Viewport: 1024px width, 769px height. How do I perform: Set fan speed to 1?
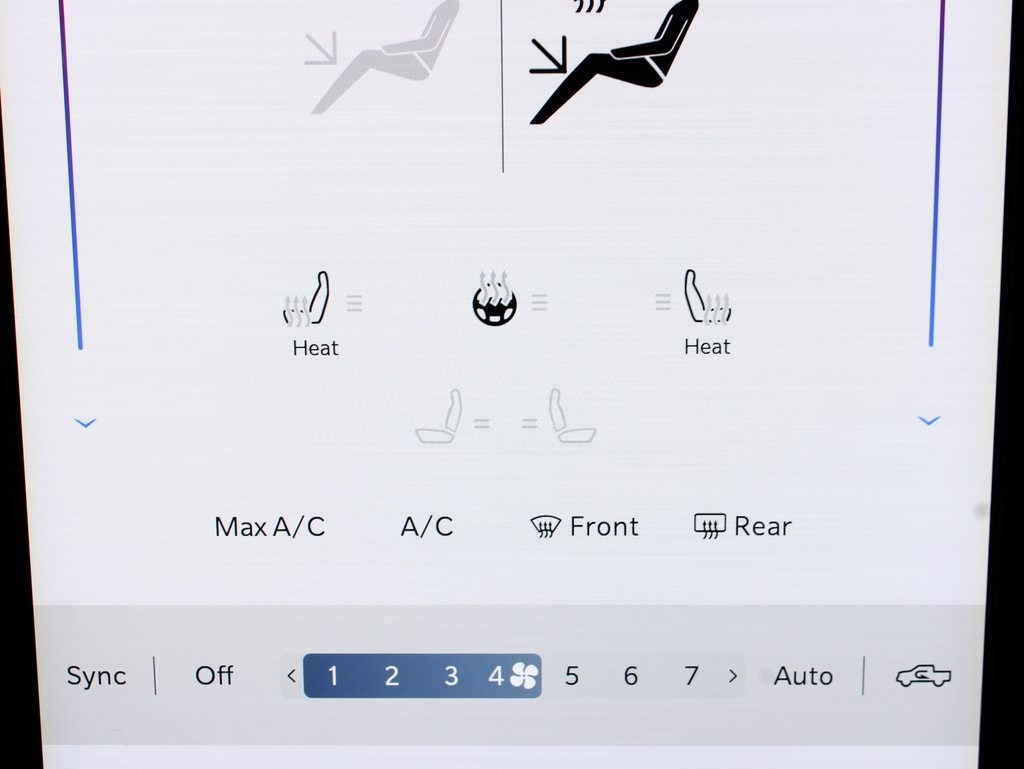333,677
